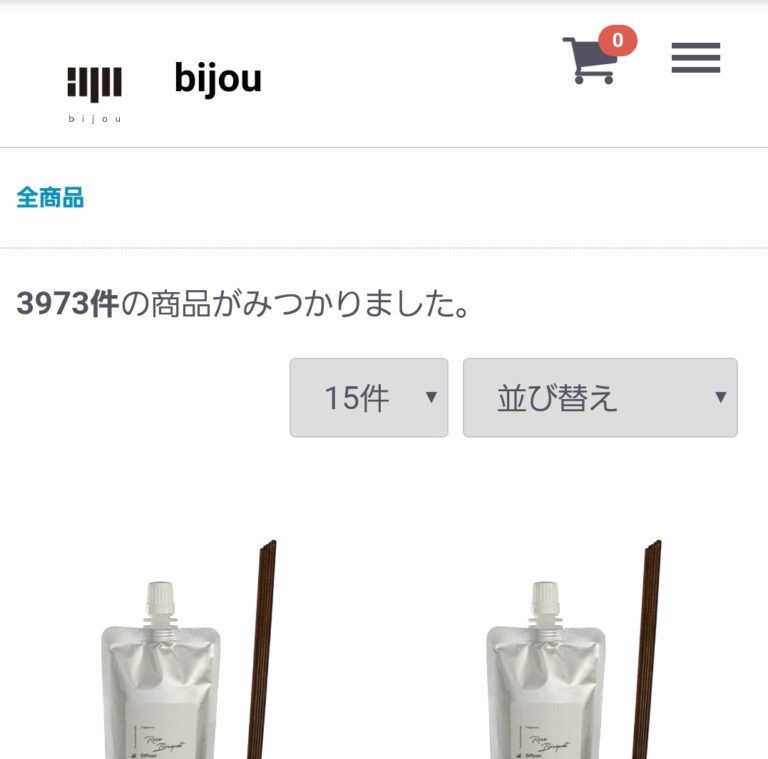The height and width of the screenshot is (759, 768).
Task: Expand the 並び替え sort dropdown
Action: pyautogui.click(x=600, y=398)
